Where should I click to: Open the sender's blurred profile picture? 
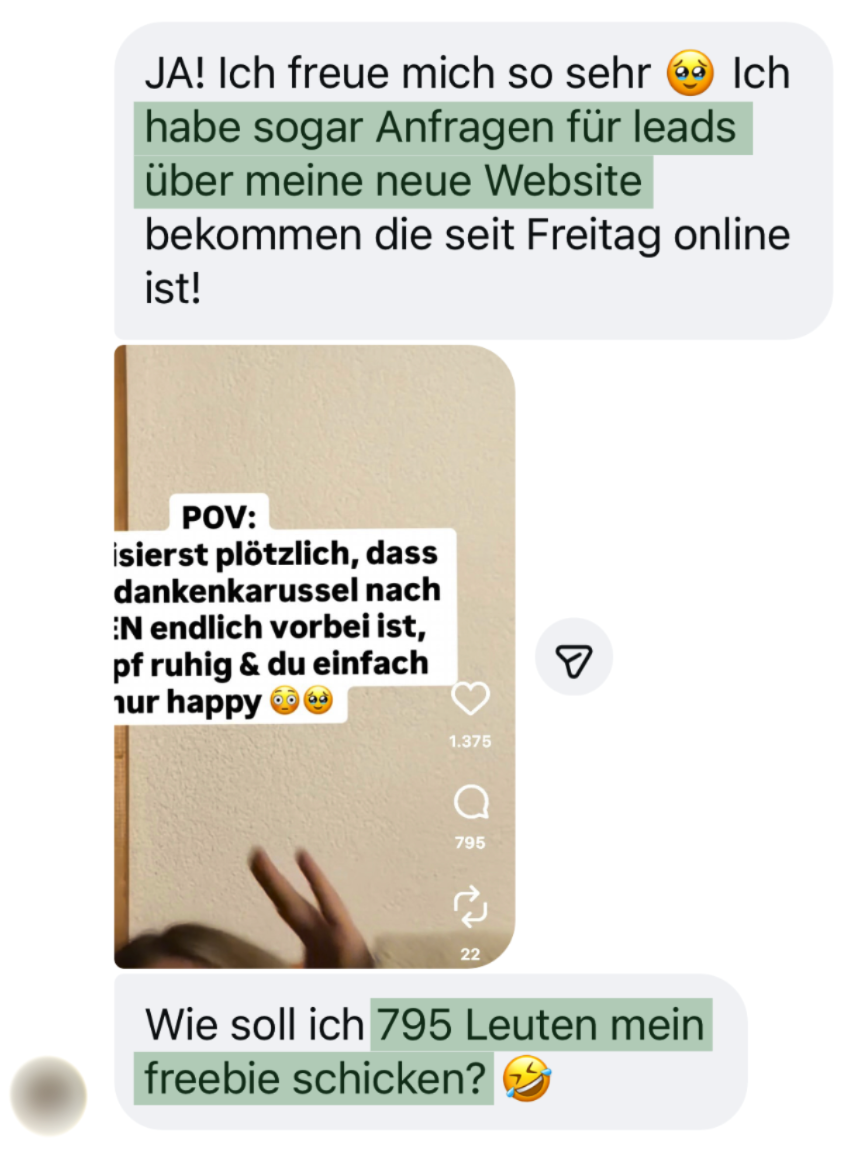click(49, 1095)
